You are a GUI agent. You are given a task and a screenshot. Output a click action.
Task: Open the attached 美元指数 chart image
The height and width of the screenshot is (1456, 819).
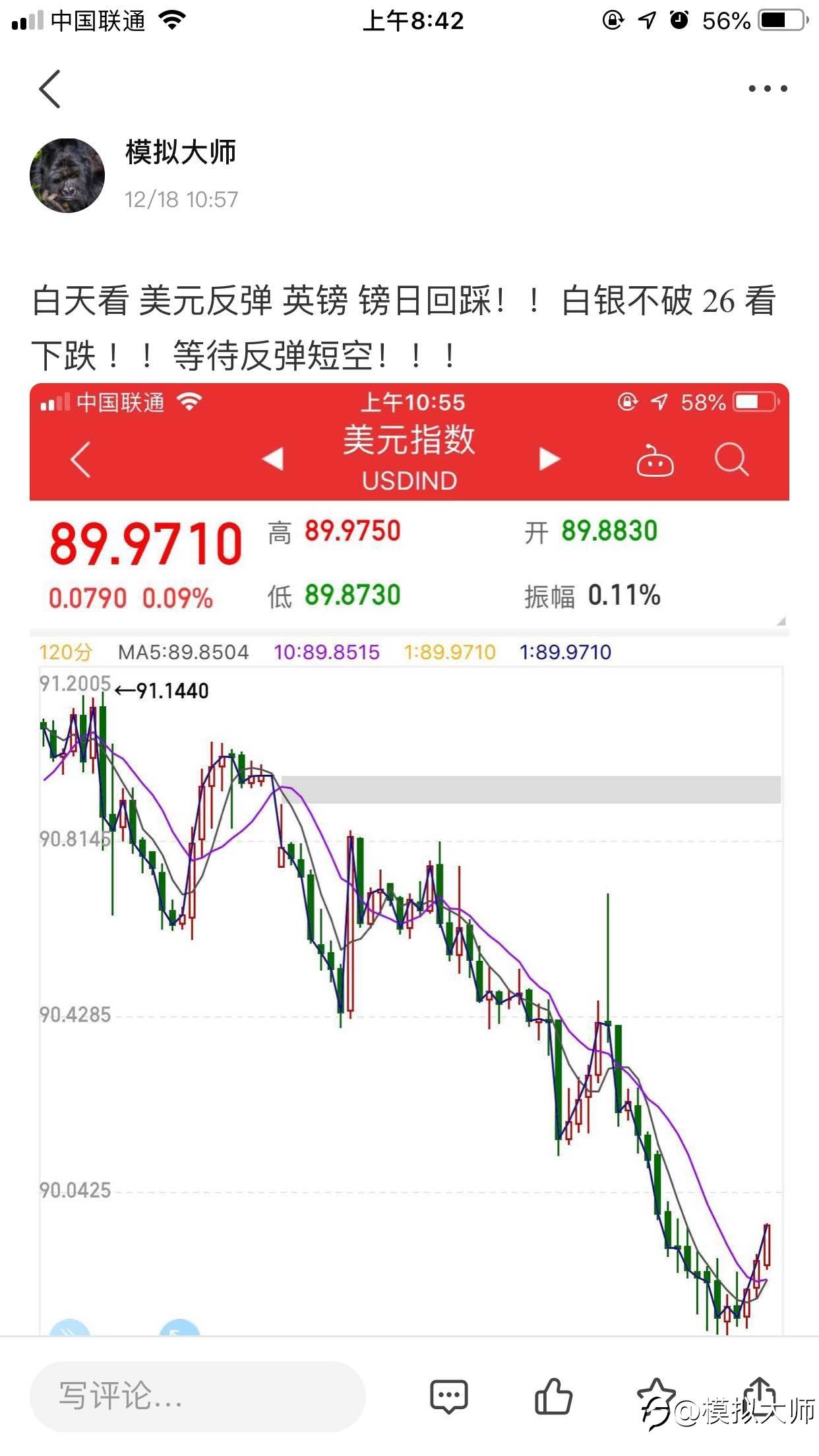point(409,857)
